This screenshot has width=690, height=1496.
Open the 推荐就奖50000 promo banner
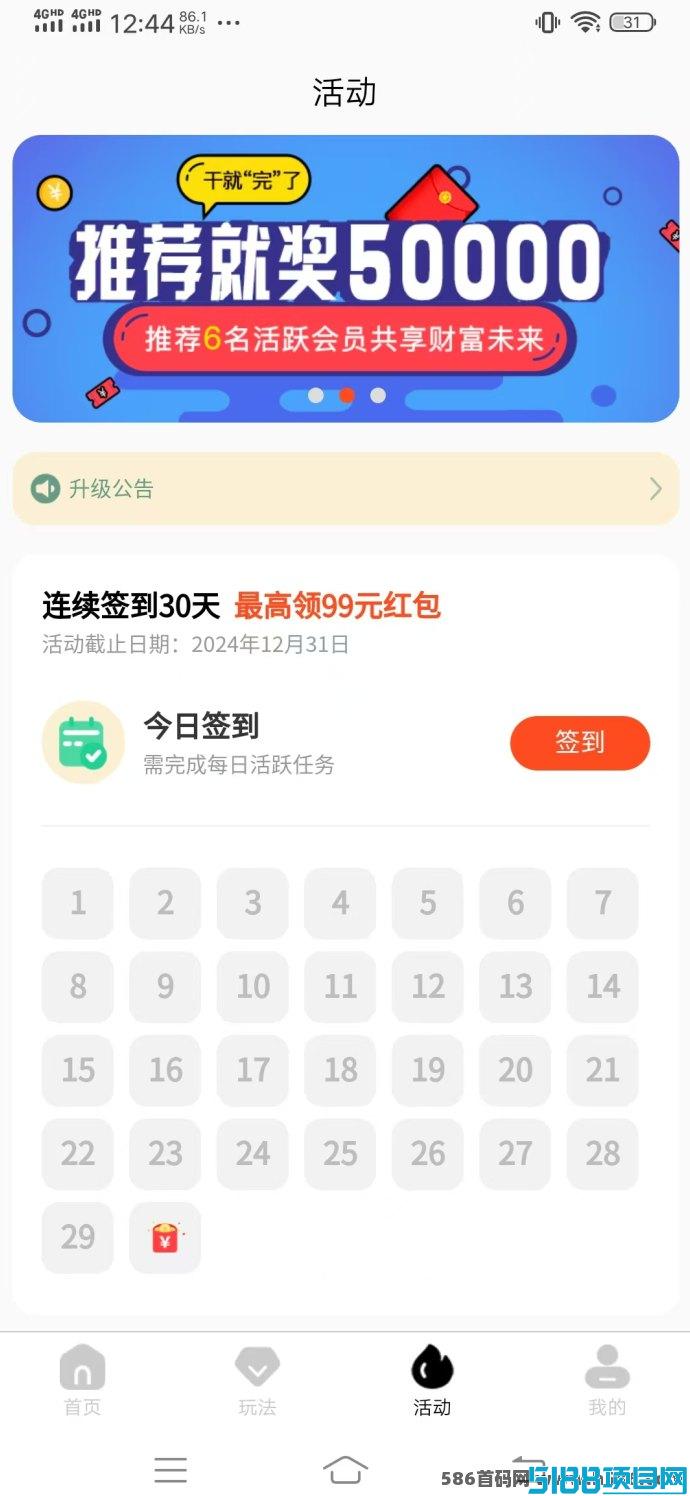[345, 279]
